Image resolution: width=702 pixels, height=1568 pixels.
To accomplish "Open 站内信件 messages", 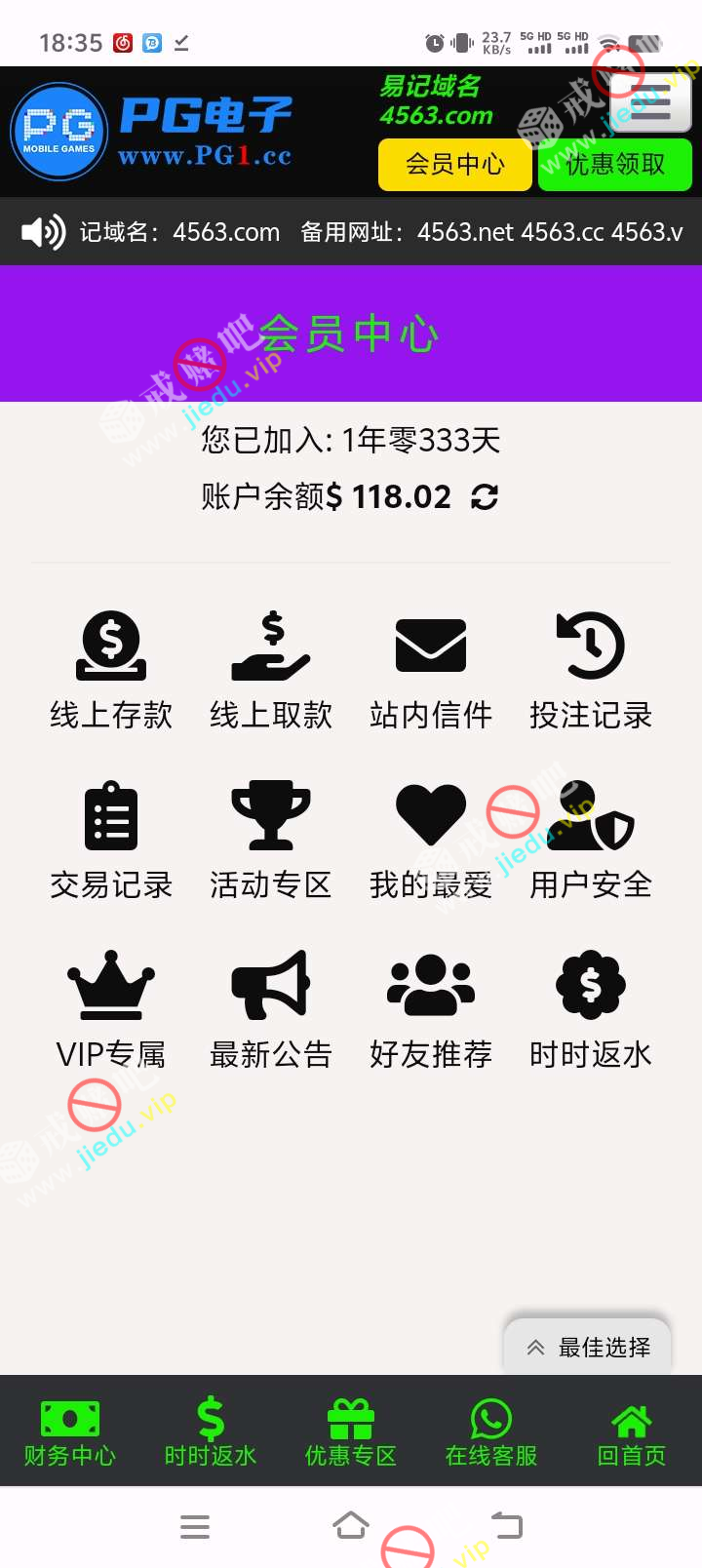I will point(431,669).
